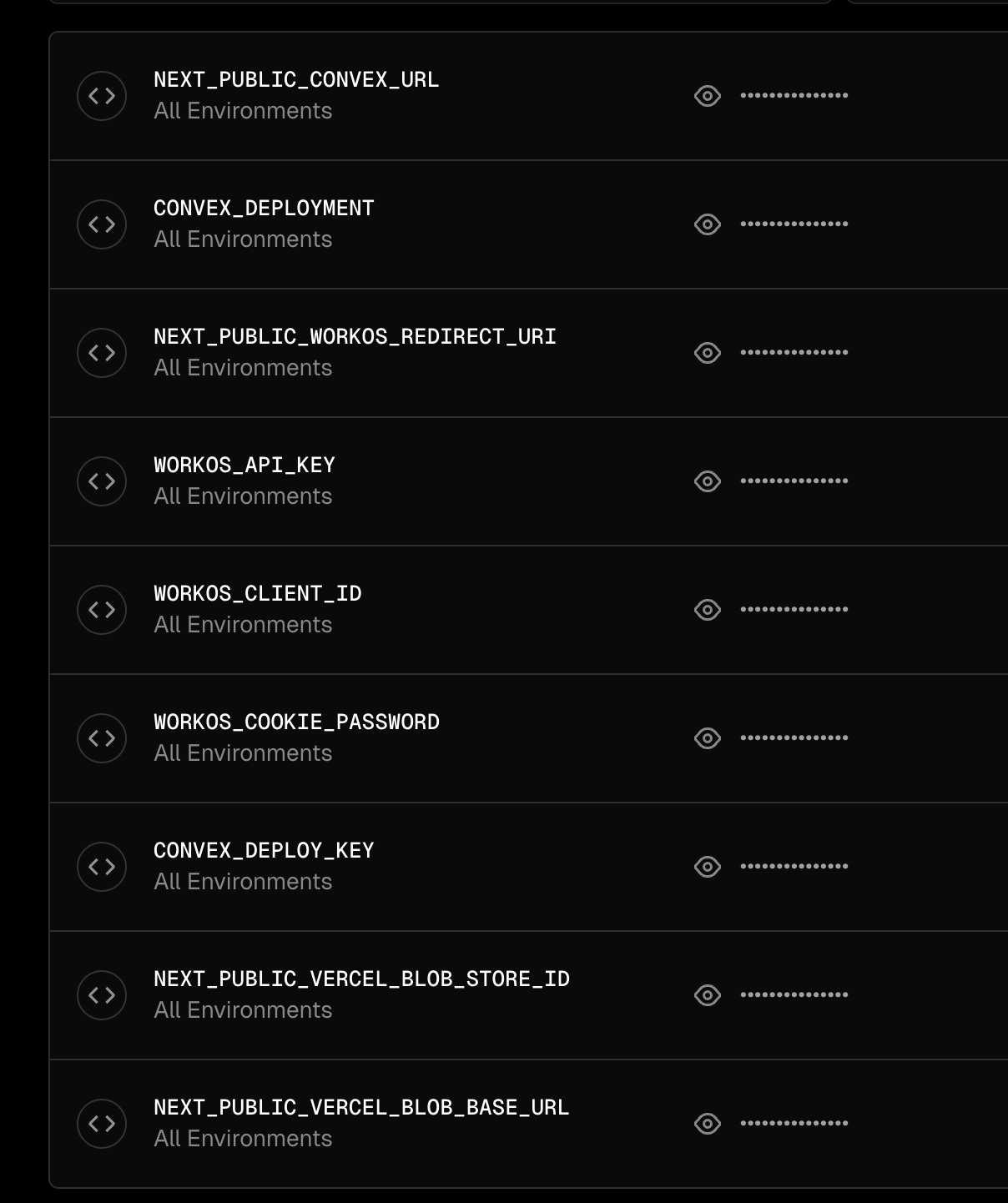Show the hidden CONVEX_DEPLOYMENT value

tap(707, 224)
